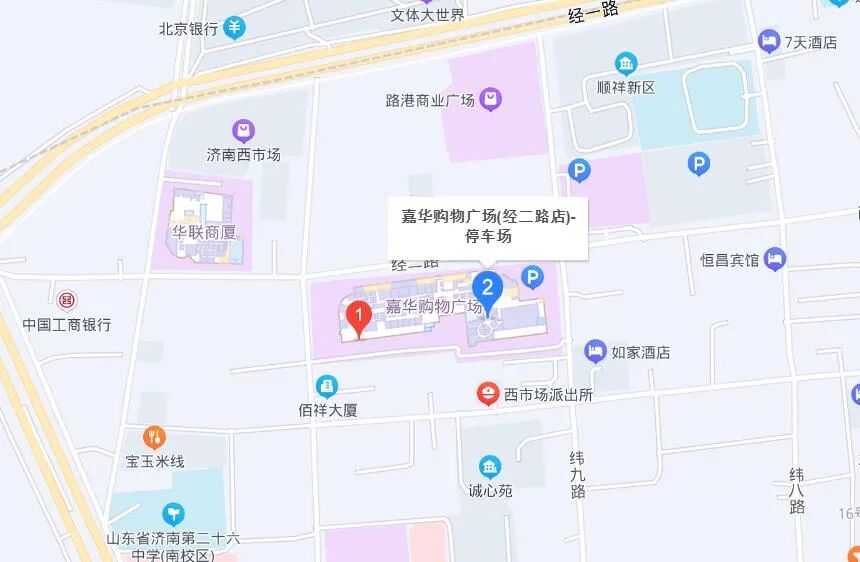The width and height of the screenshot is (860, 562).
Task: Select the 路港商业广场 shopping pin
Action: coord(490,100)
